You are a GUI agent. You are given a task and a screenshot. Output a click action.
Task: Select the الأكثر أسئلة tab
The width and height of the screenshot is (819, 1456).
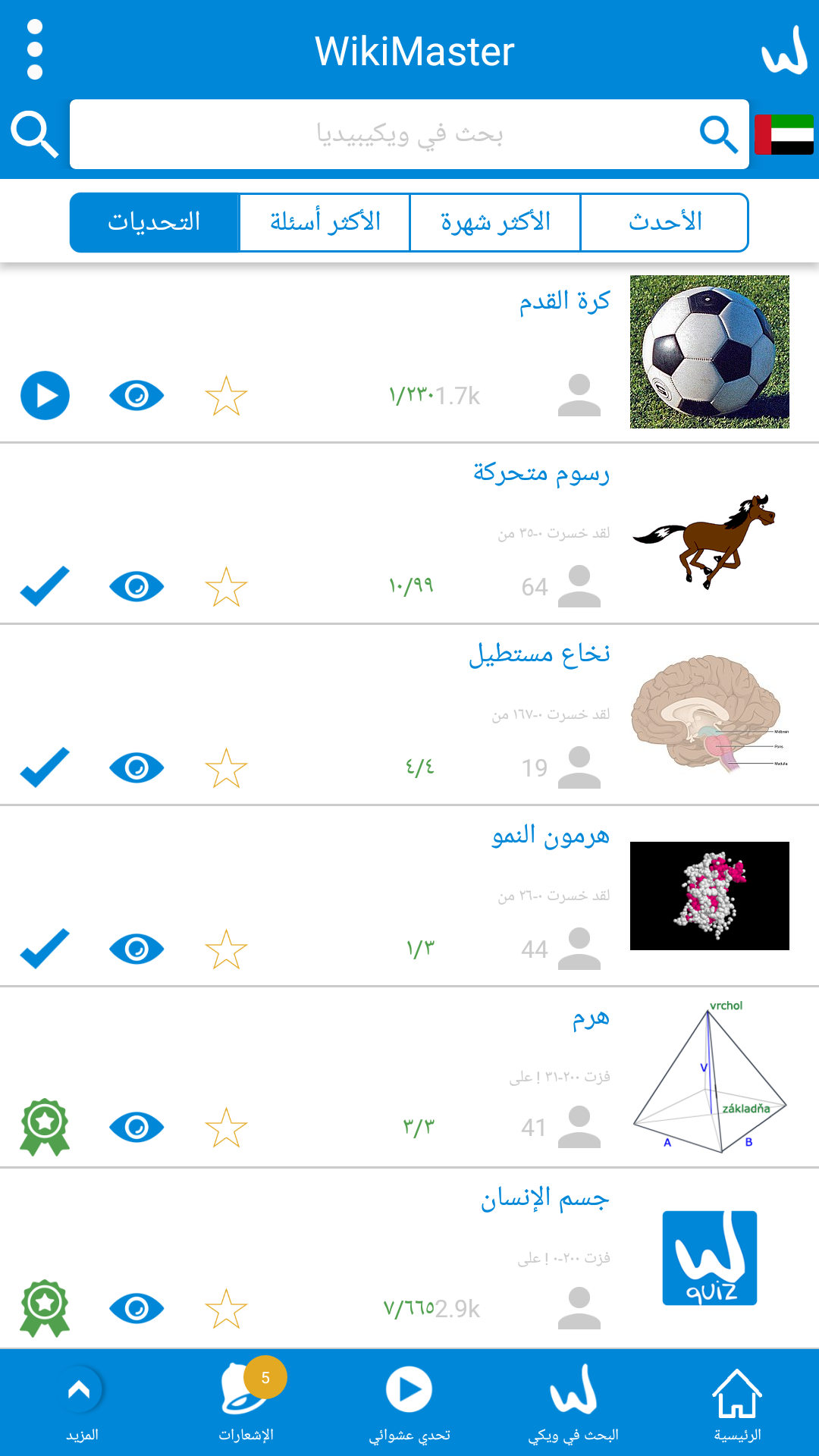point(325,222)
